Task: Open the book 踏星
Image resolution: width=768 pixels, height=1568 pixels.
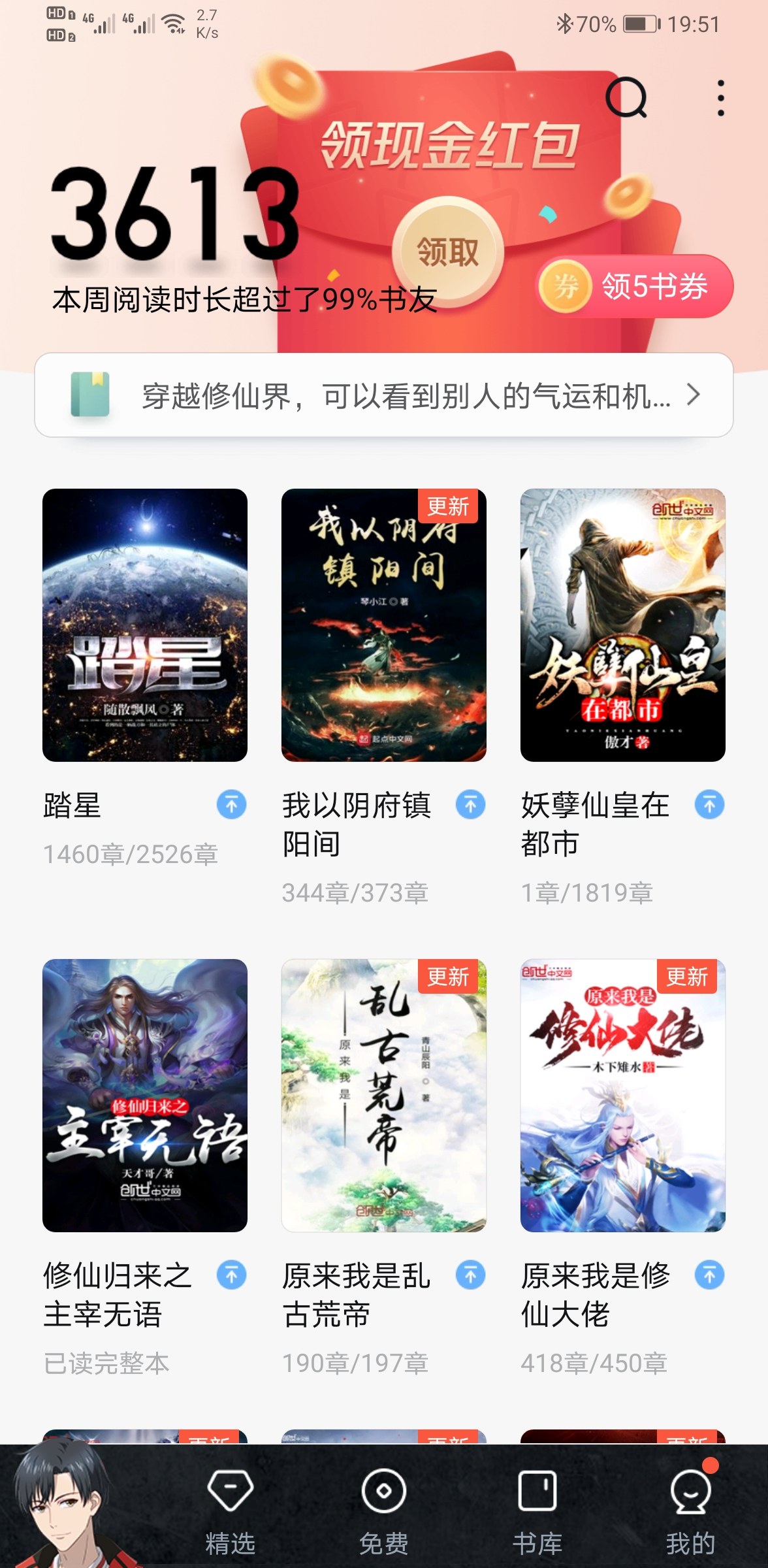Action: [145, 625]
